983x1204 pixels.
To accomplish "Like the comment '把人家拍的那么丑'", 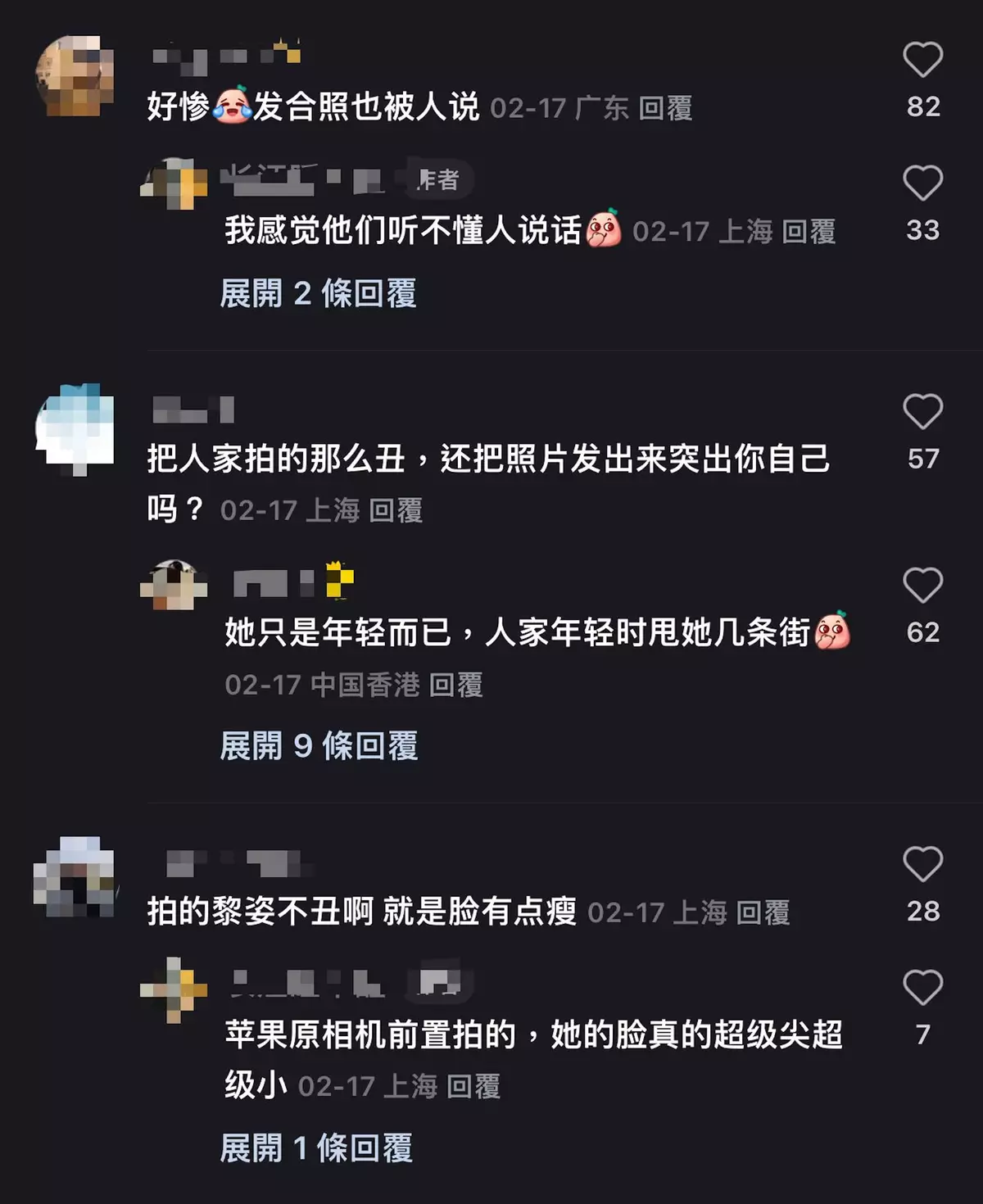I will point(922,411).
